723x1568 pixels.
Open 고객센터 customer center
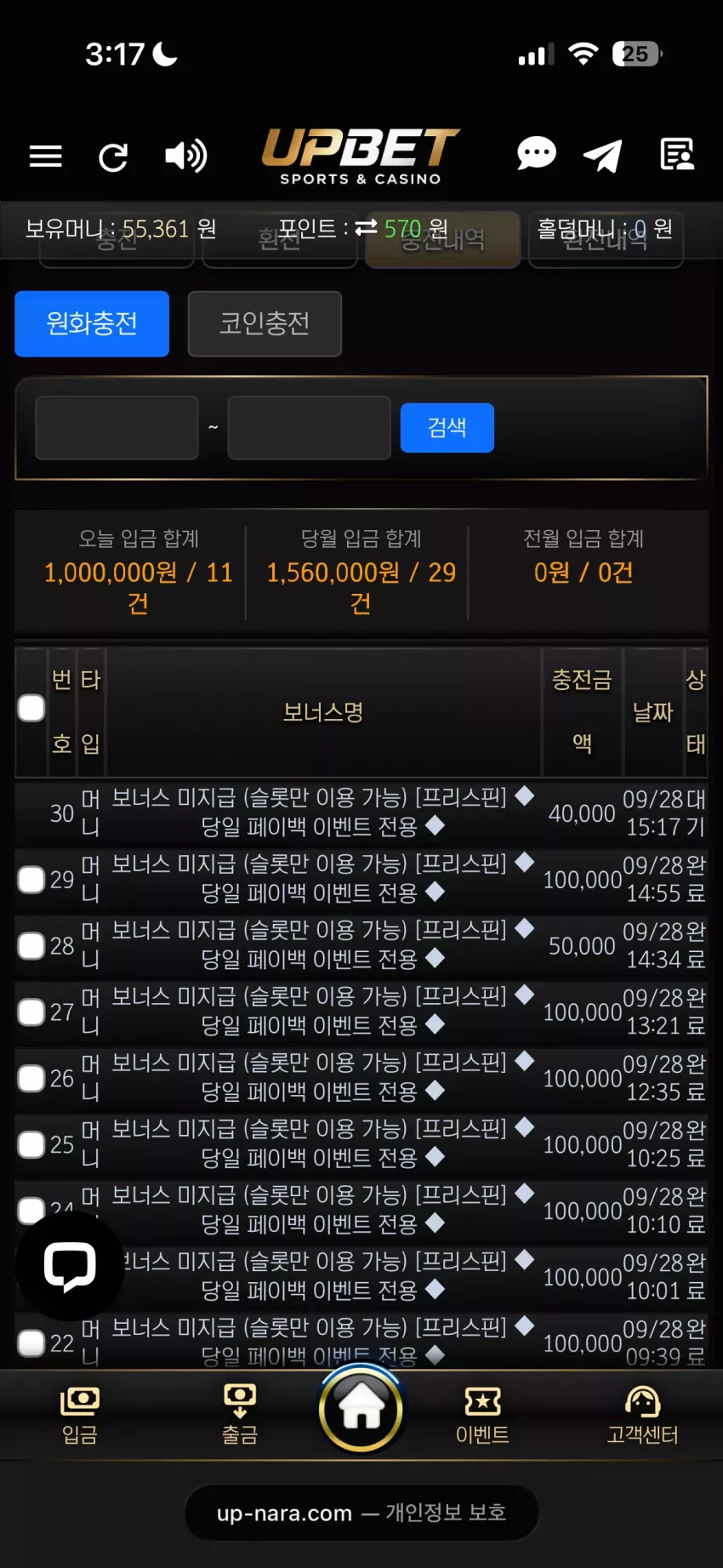642,1415
